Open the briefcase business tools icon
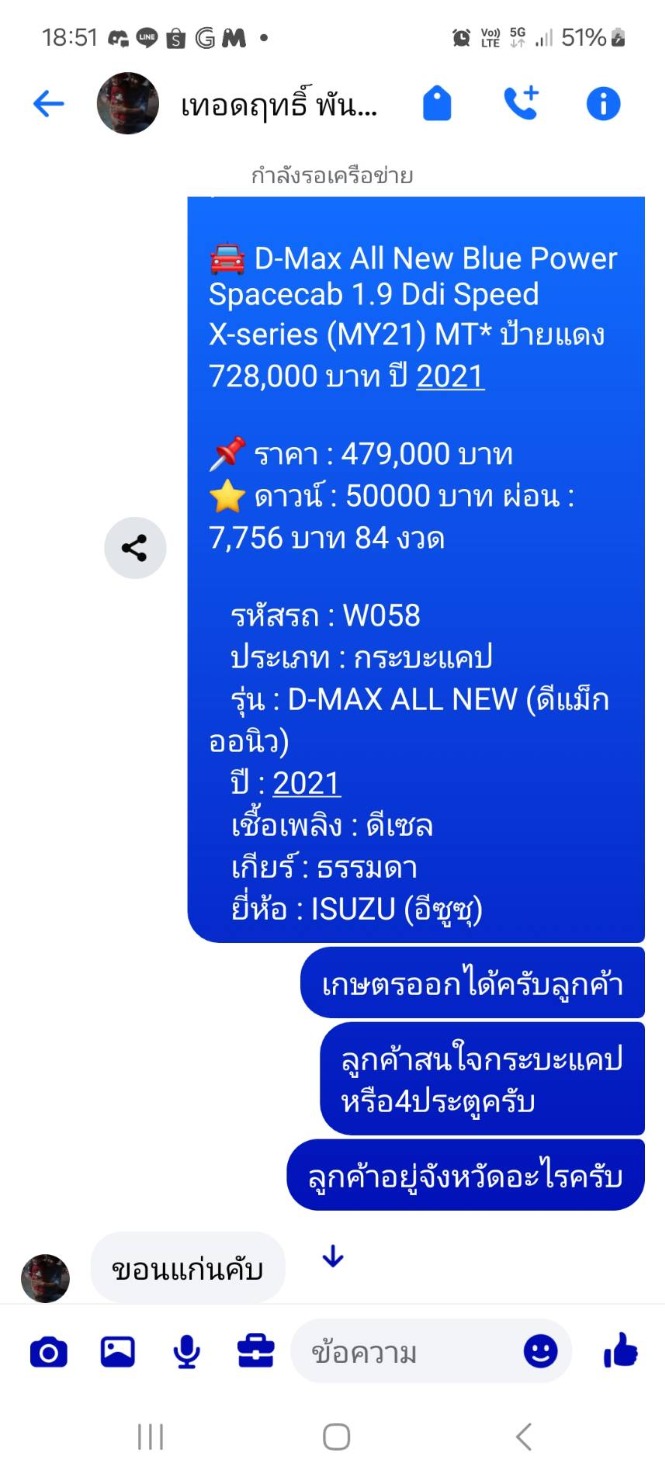 (255, 1353)
